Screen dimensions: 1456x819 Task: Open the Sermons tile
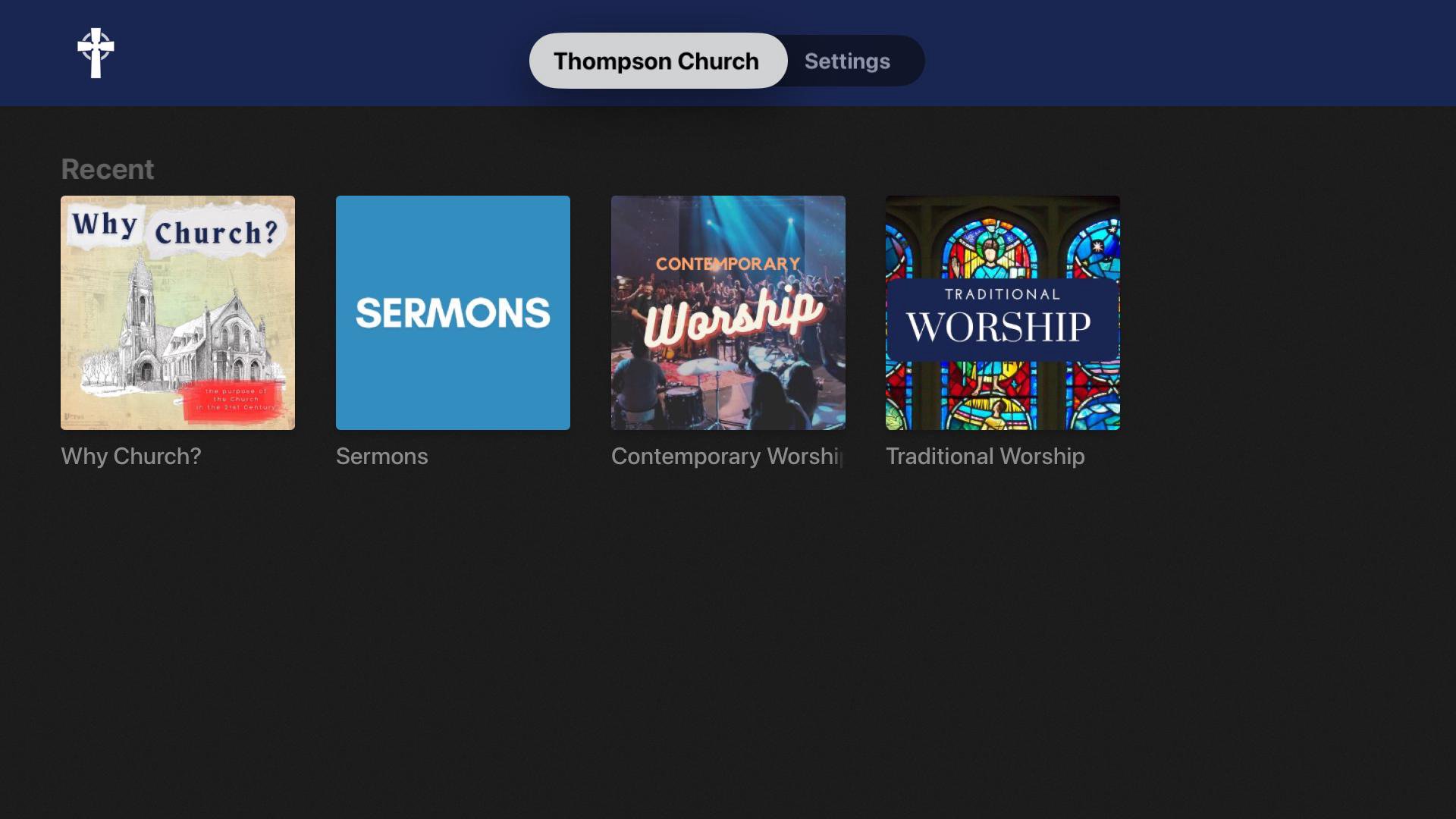[x=453, y=312]
